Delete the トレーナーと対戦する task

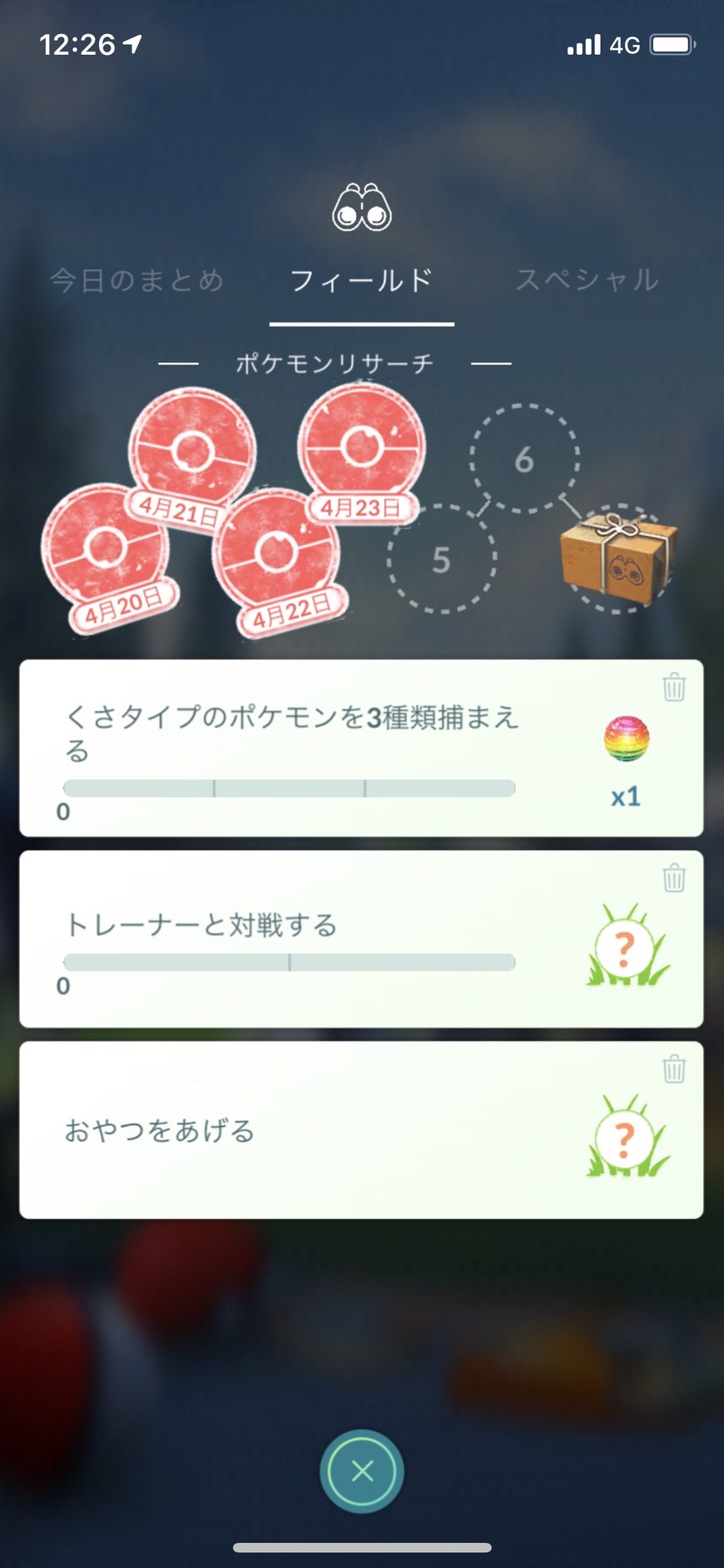(674, 878)
